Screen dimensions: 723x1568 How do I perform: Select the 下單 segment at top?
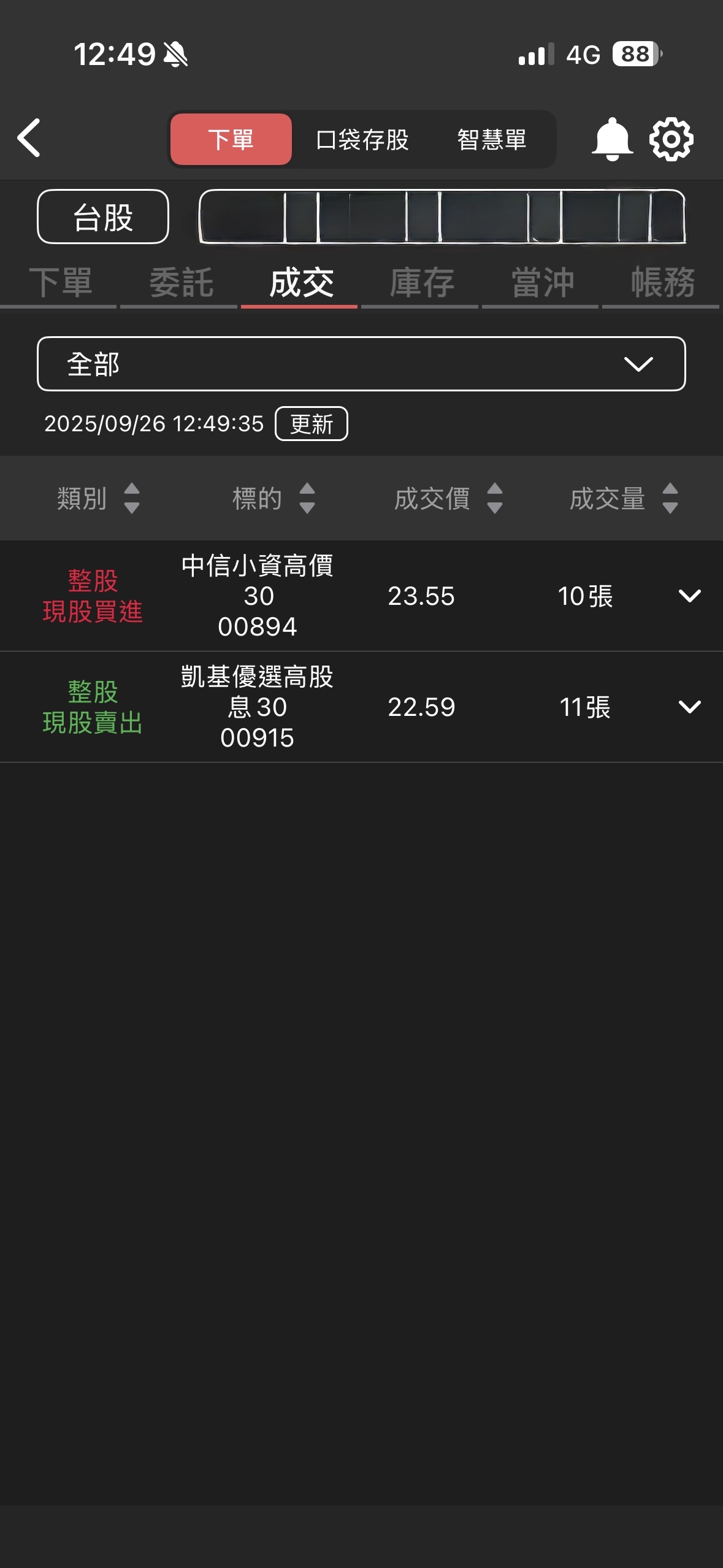[231, 139]
